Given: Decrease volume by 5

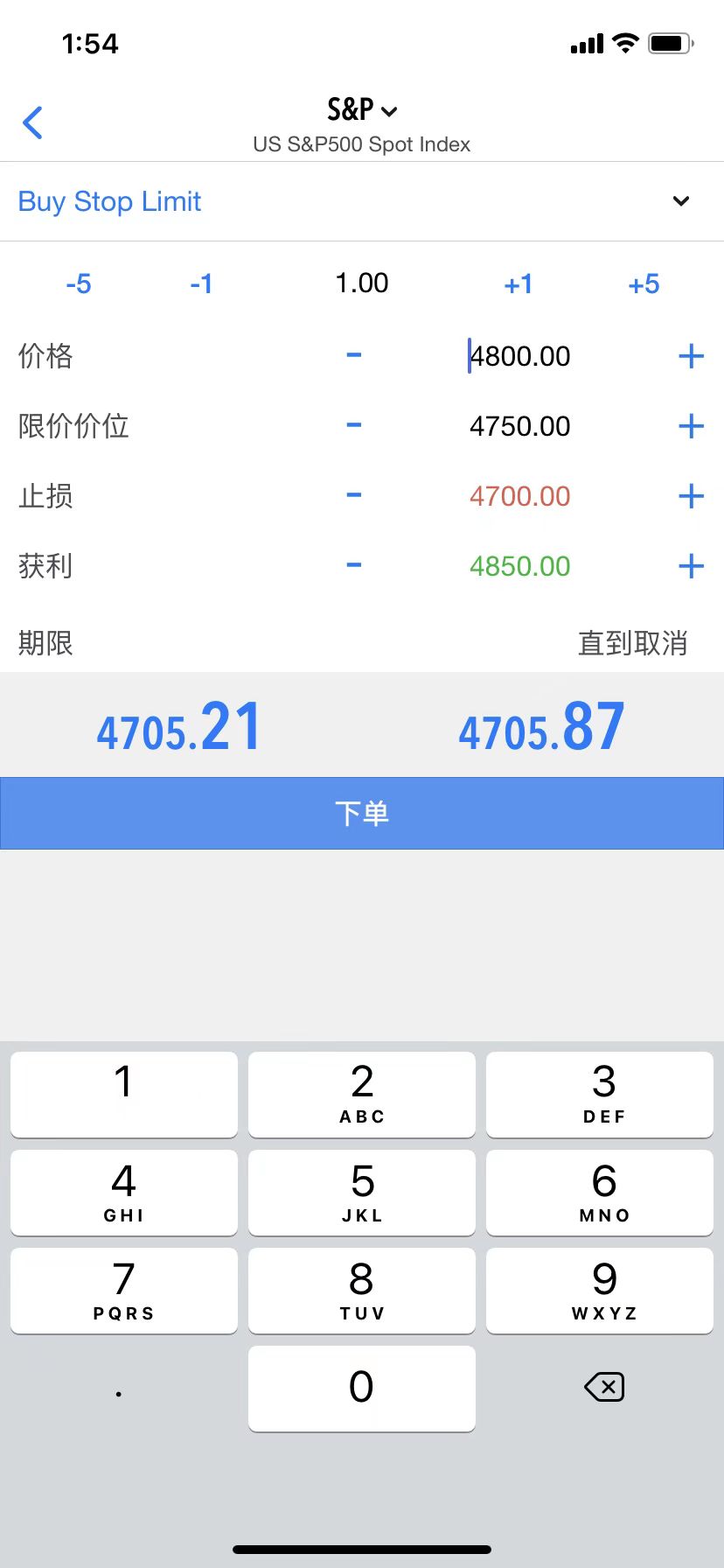Looking at the screenshot, I should tap(79, 283).
